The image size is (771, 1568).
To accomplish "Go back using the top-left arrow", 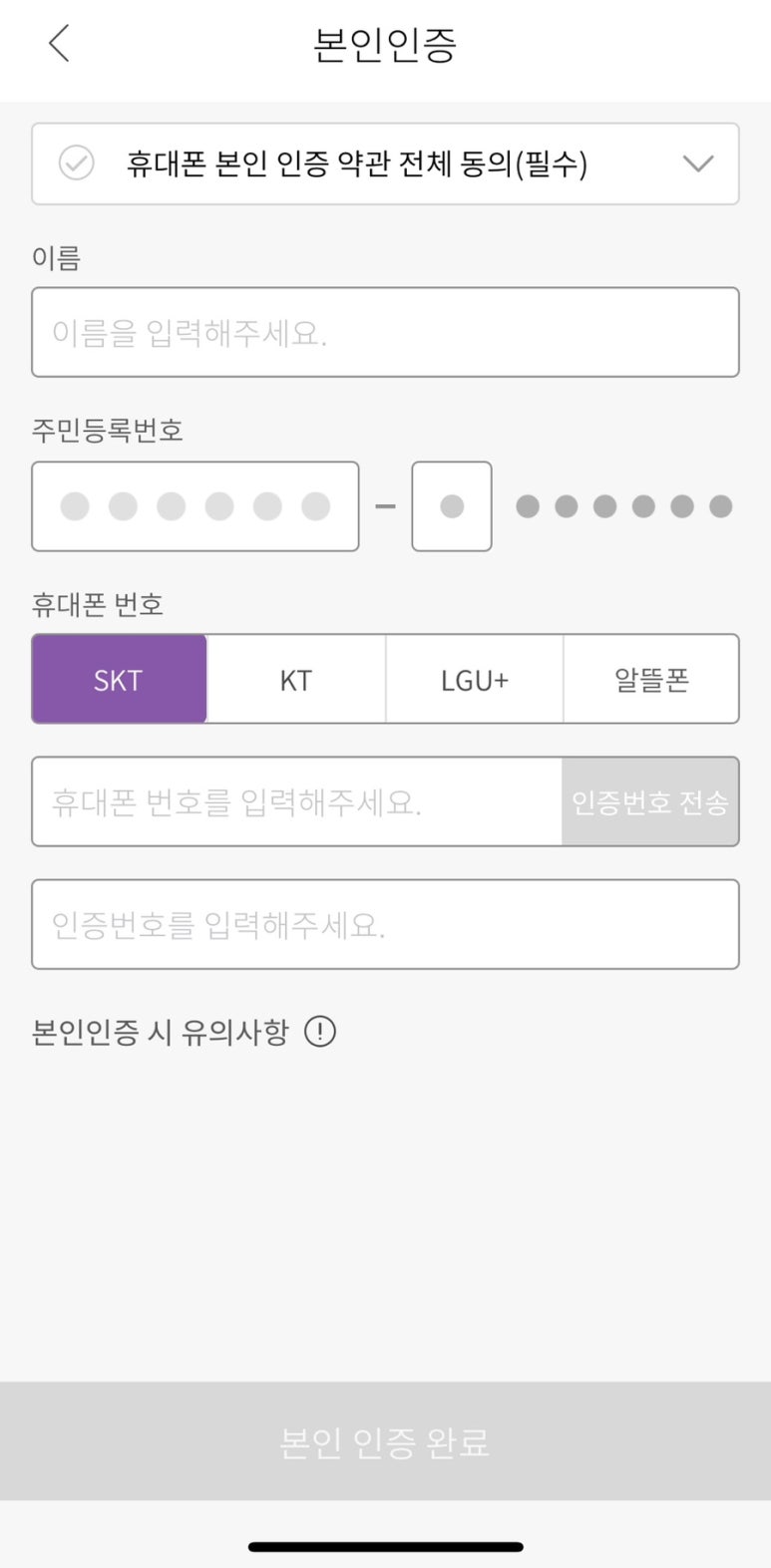I will click(x=59, y=43).
